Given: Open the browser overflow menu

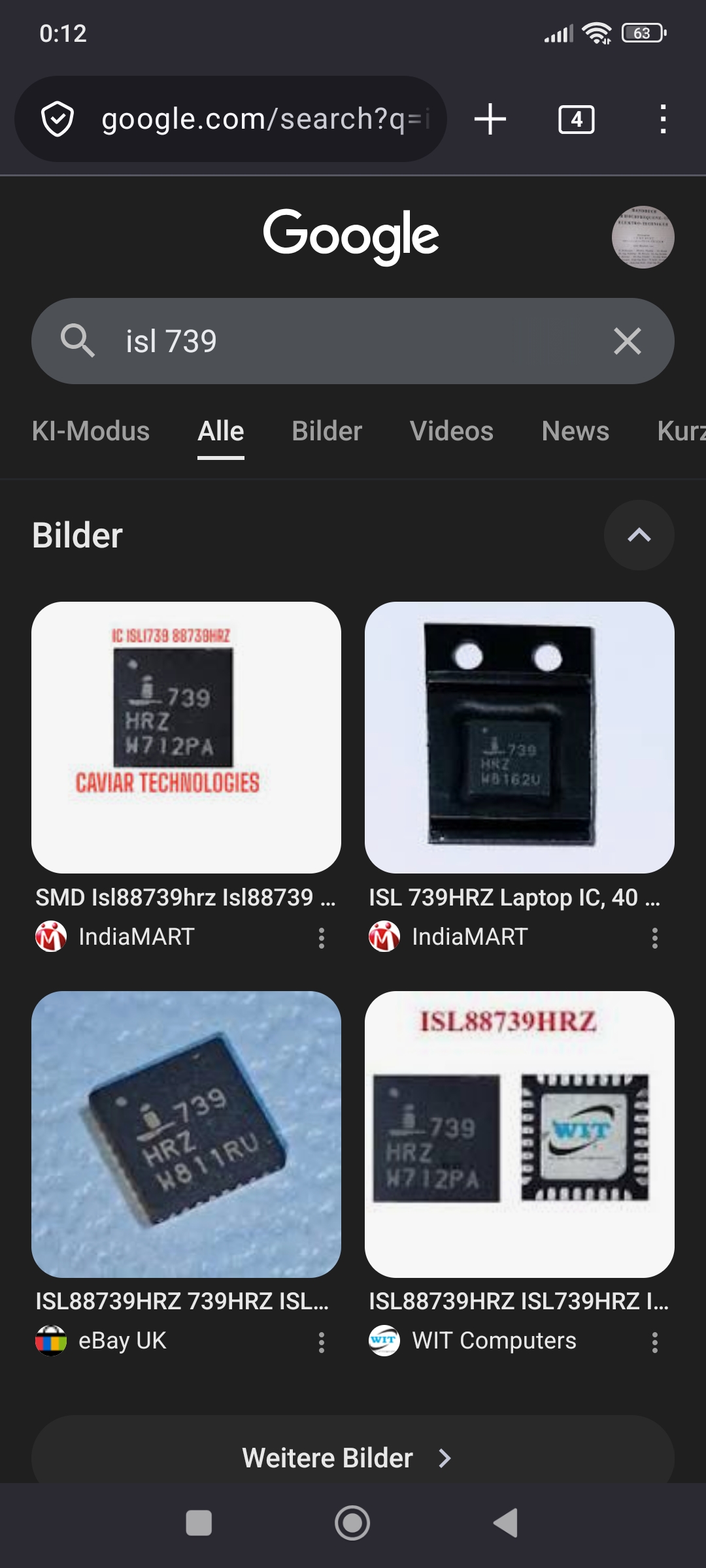Looking at the screenshot, I should click(x=663, y=120).
